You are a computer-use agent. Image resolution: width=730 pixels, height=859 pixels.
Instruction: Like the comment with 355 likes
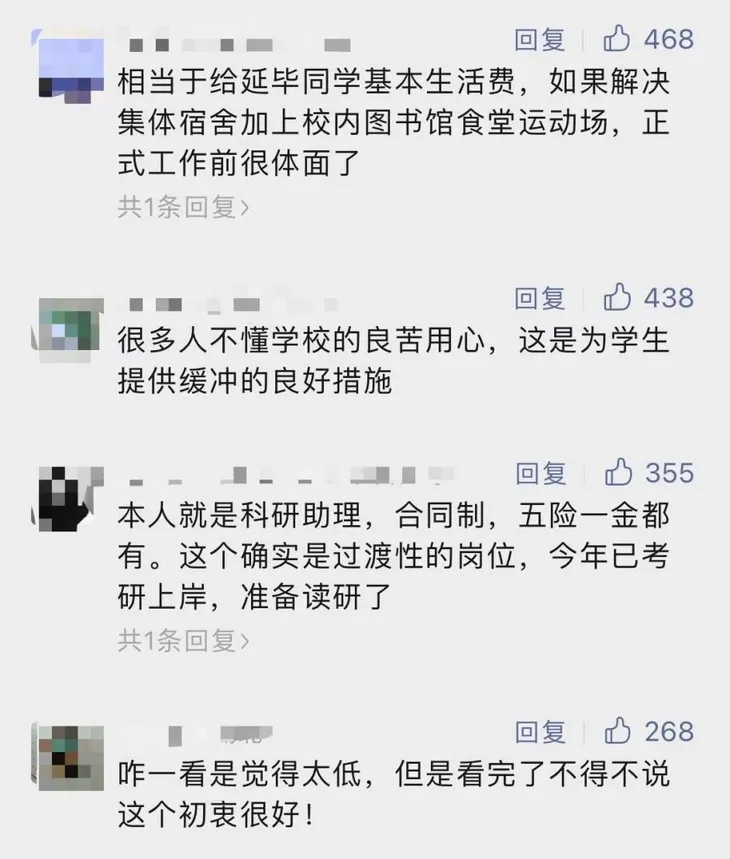pyautogui.click(x=618, y=471)
